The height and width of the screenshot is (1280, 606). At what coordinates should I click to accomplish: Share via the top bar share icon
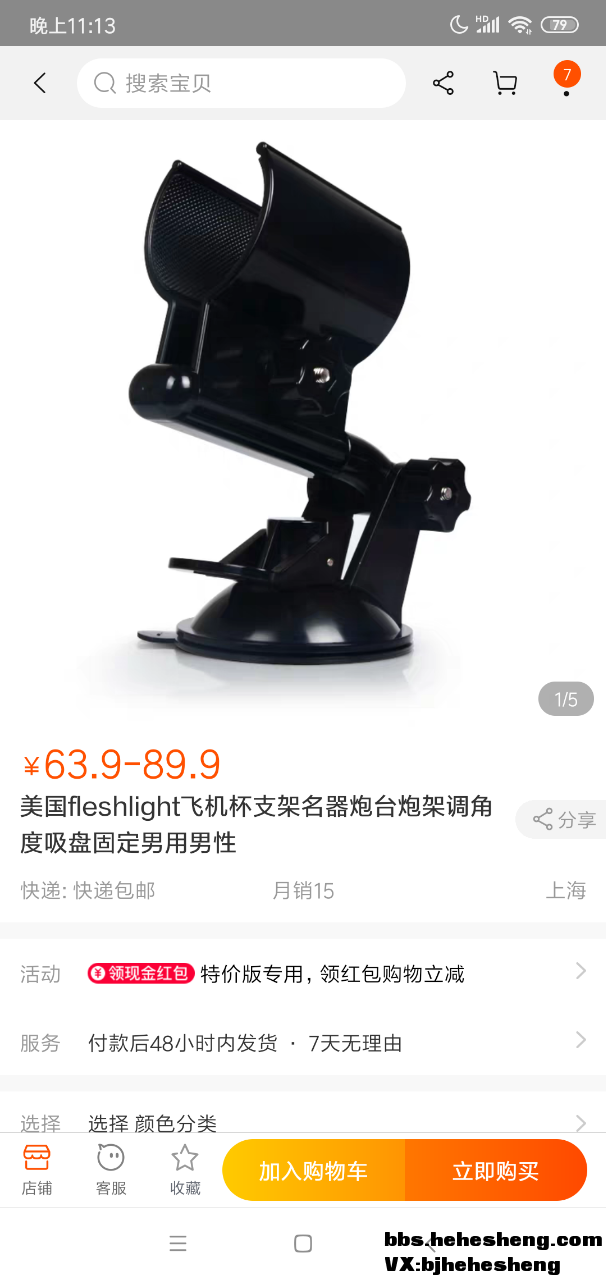[x=443, y=83]
